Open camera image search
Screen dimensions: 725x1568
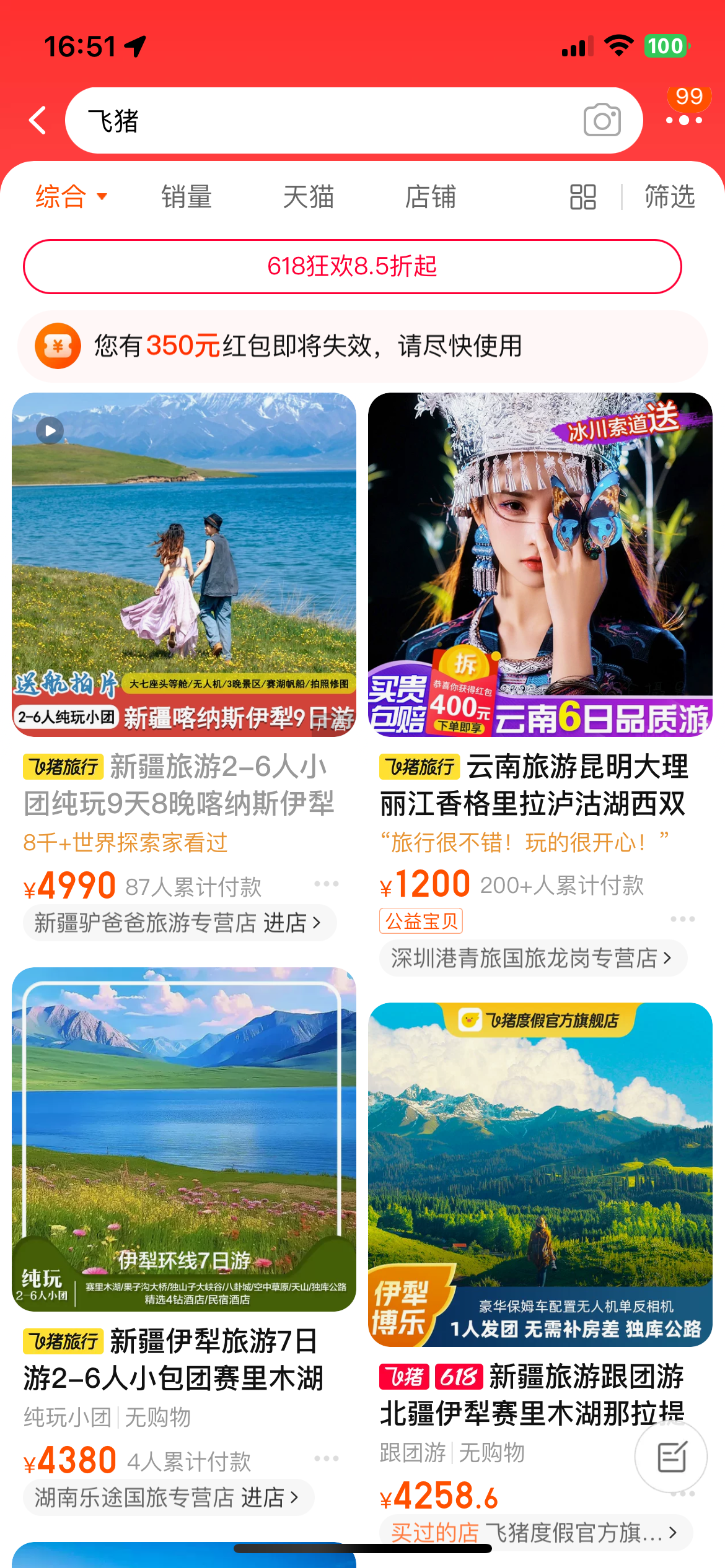coord(602,120)
